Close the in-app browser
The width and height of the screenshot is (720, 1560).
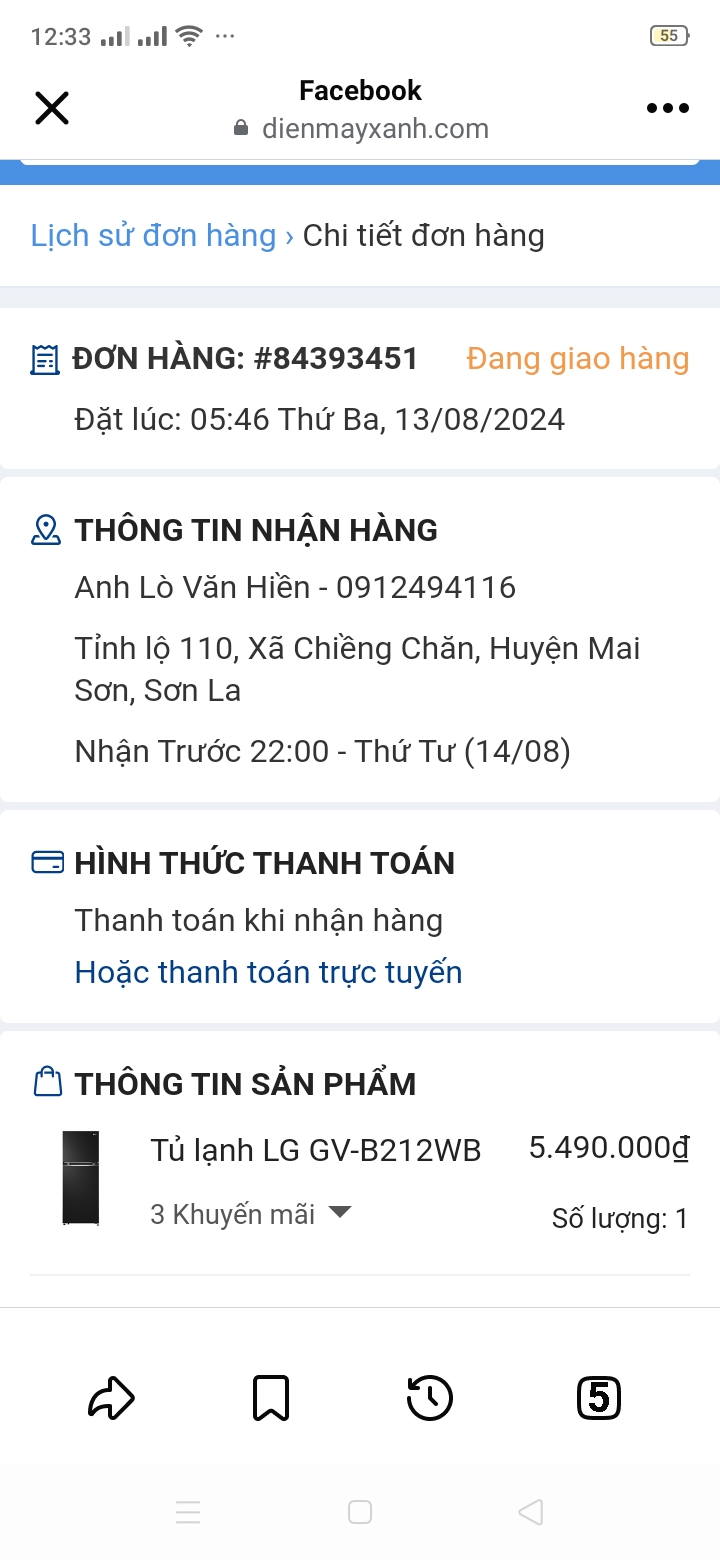(52, 108)
